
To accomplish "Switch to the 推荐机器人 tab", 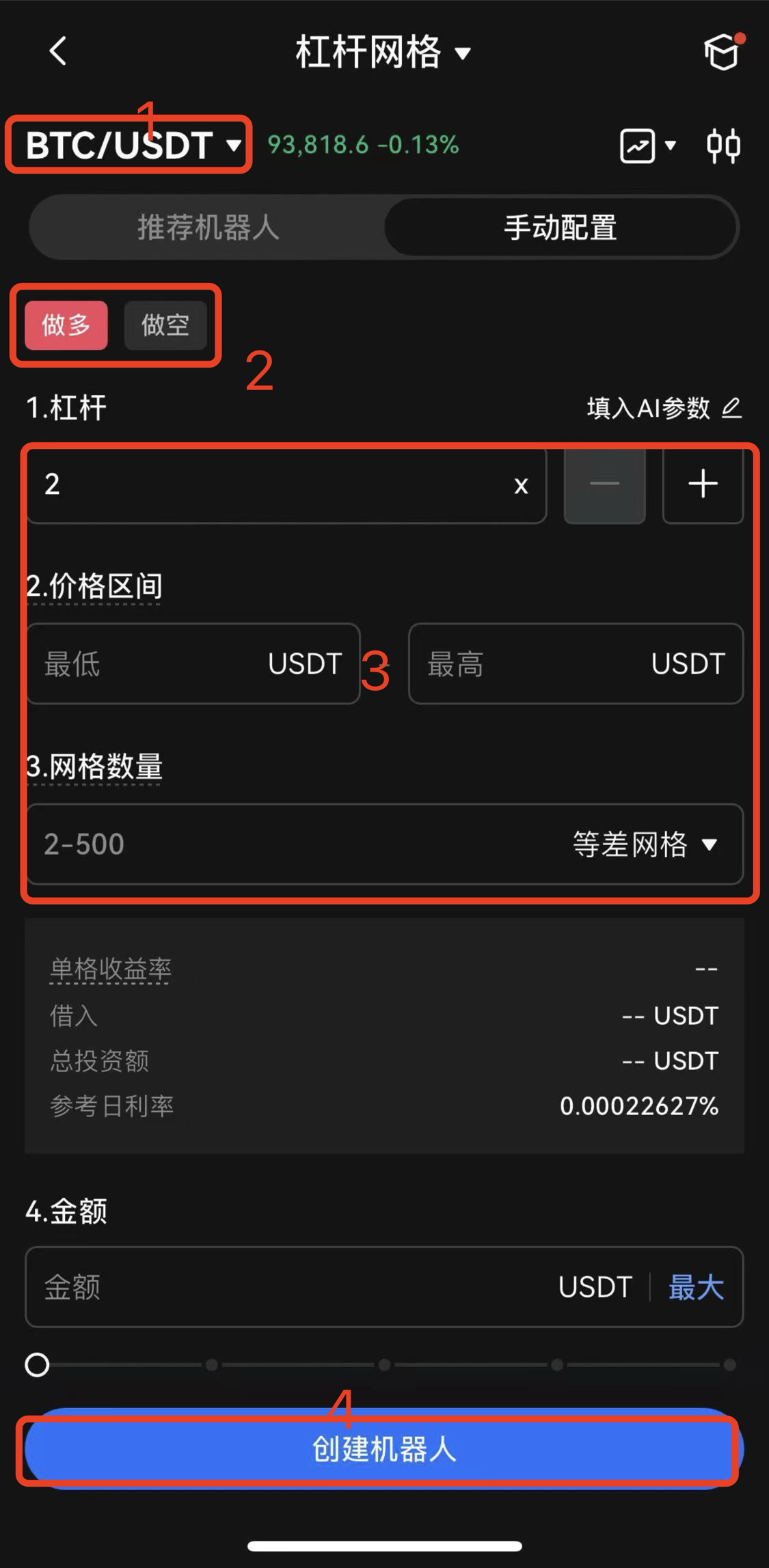I will tap(208, 228).
